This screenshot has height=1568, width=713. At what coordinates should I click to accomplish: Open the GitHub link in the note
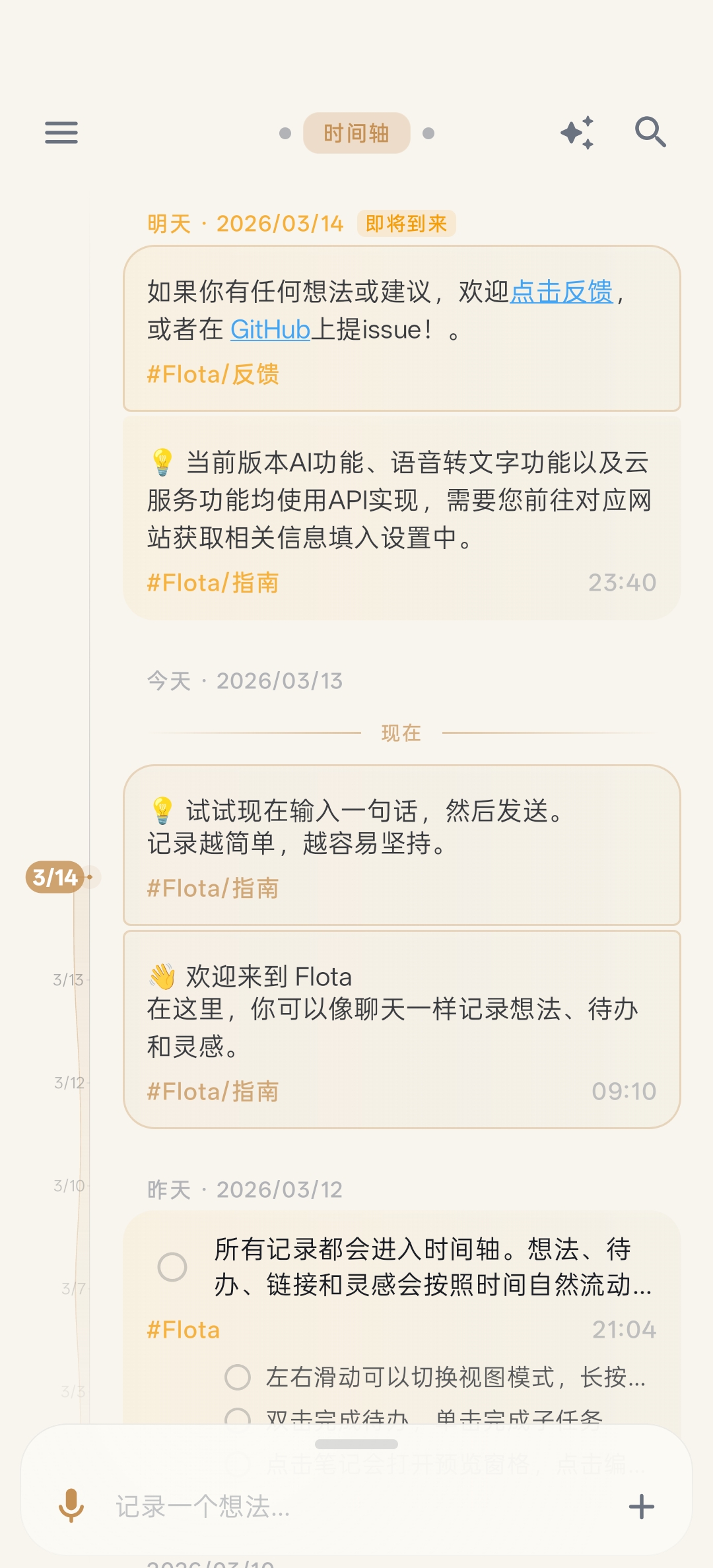click(x=271, y=330)
